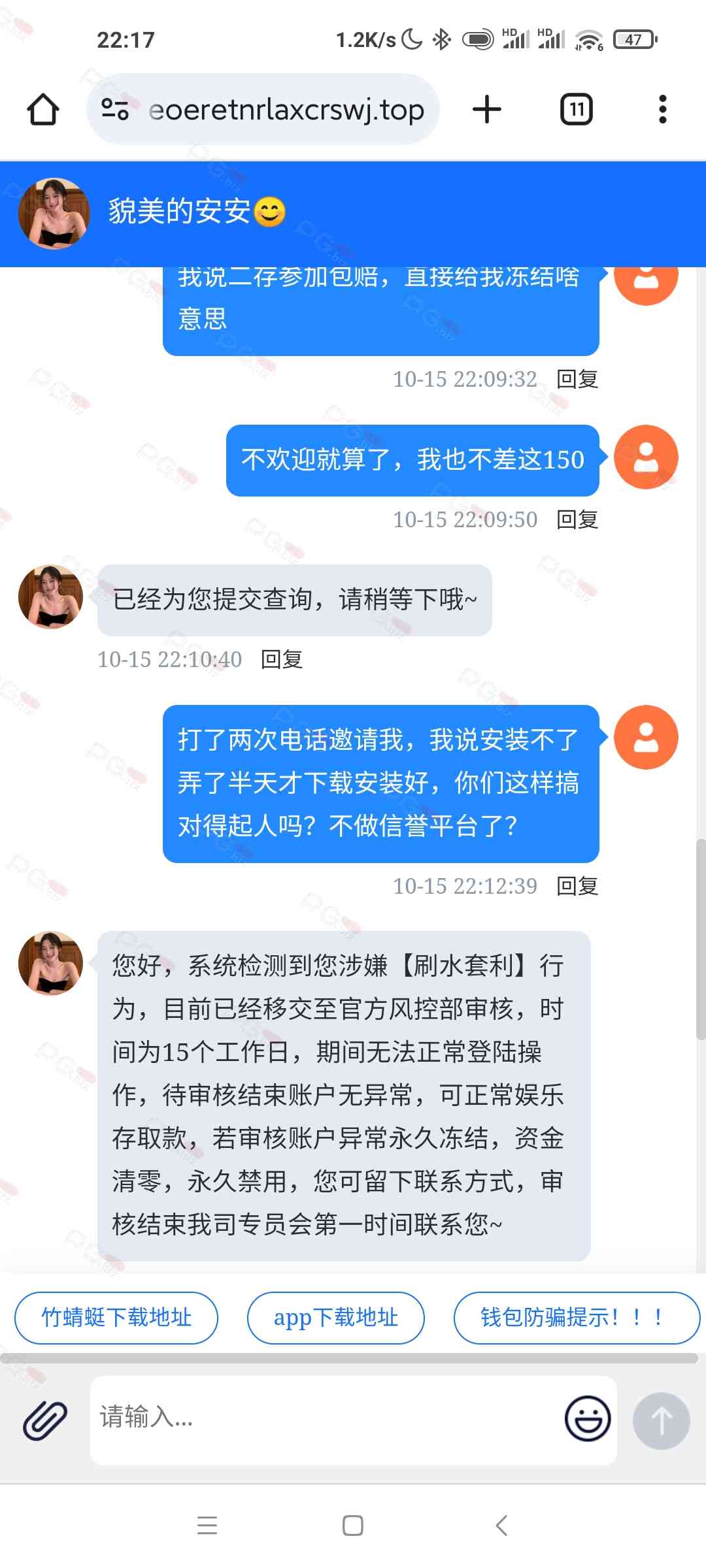The image size is (706, 1568).
Task: Open a new browser tab
Action: click(x=486, y=109)
